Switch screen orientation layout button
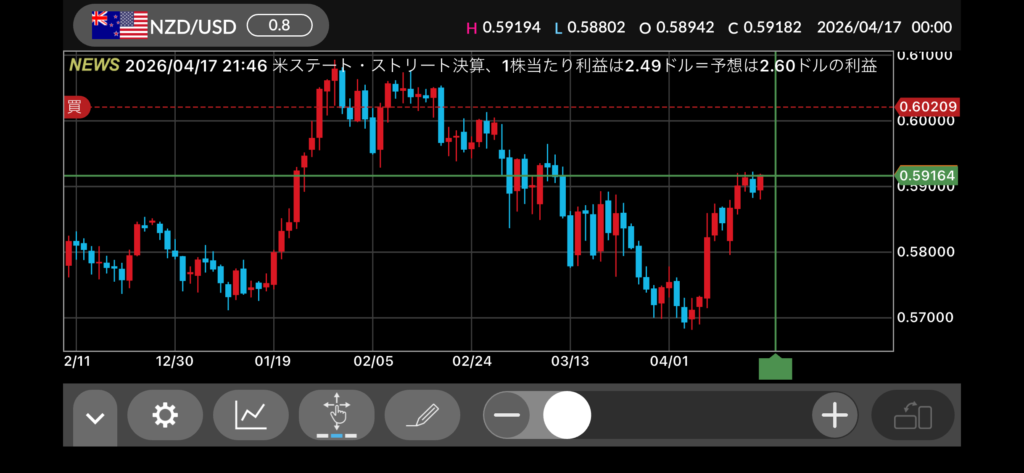Screen dimensions: 1024x473 pos(912,415)
